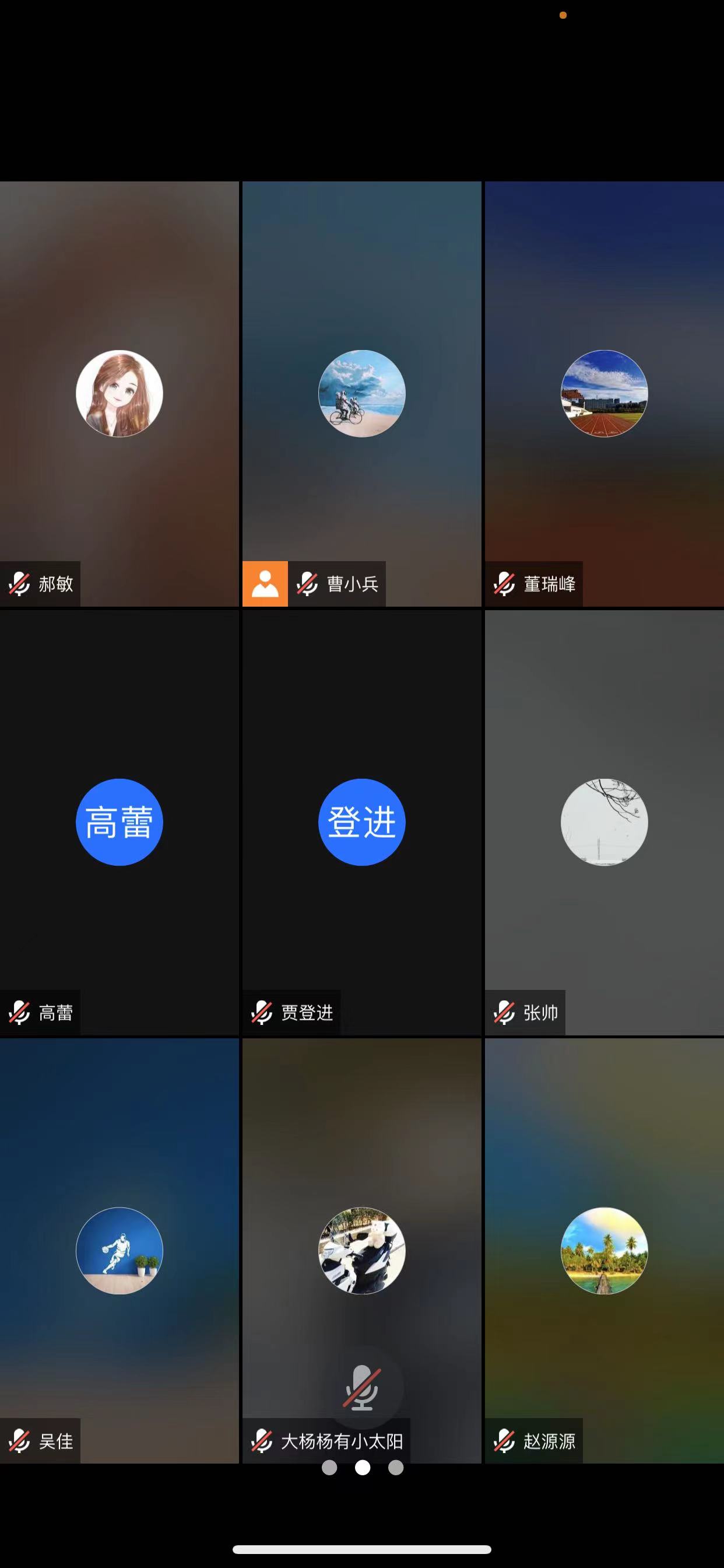The image size is (724, 1568).
Task: Select 赵源源's participant tile
Action: [603, 1250]
